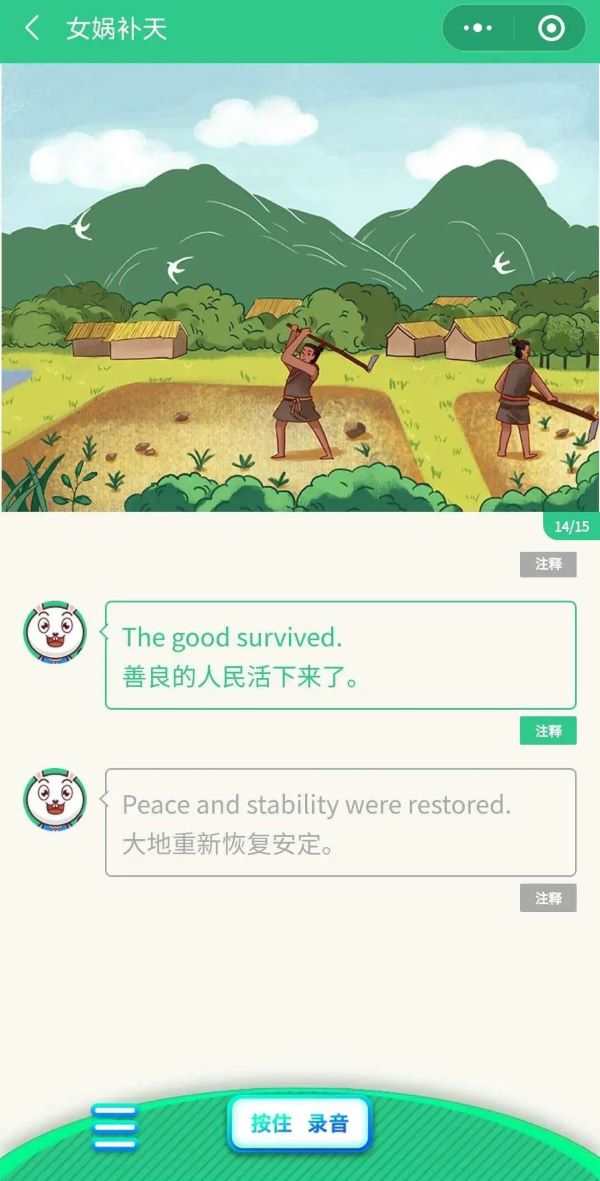Open 注释 for "The good survived."

point(548,731)
